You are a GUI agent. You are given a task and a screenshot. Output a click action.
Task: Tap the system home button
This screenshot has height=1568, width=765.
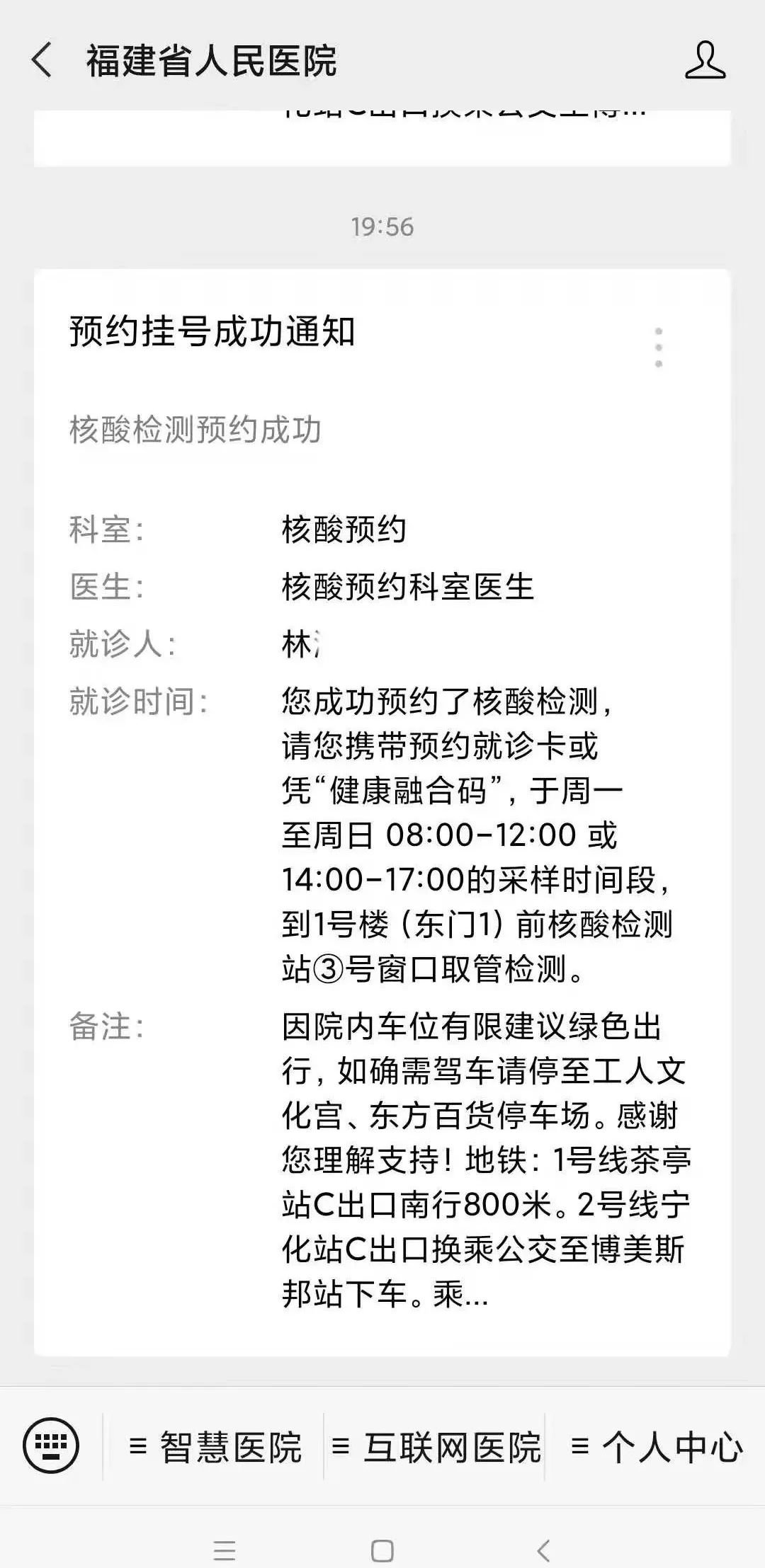tap(382, 1551)
